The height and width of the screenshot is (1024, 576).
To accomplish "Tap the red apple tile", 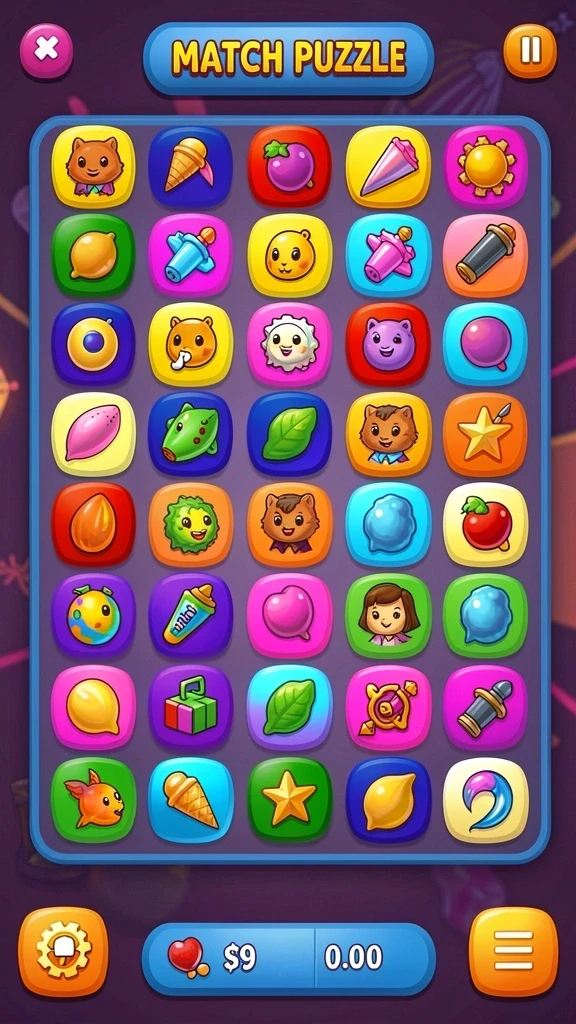I will pos(486,524).
